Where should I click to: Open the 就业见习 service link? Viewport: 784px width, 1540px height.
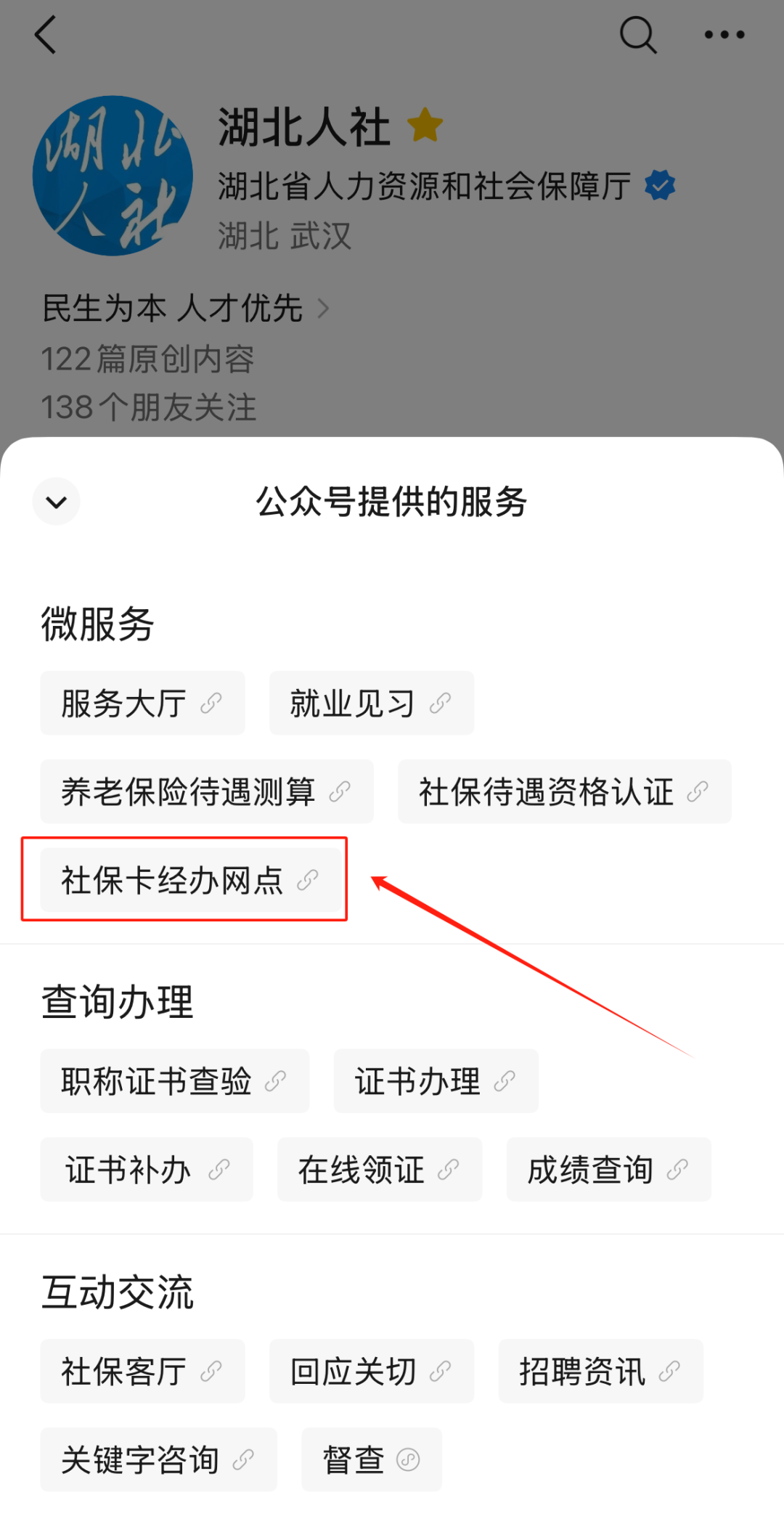tap(371, 703)
